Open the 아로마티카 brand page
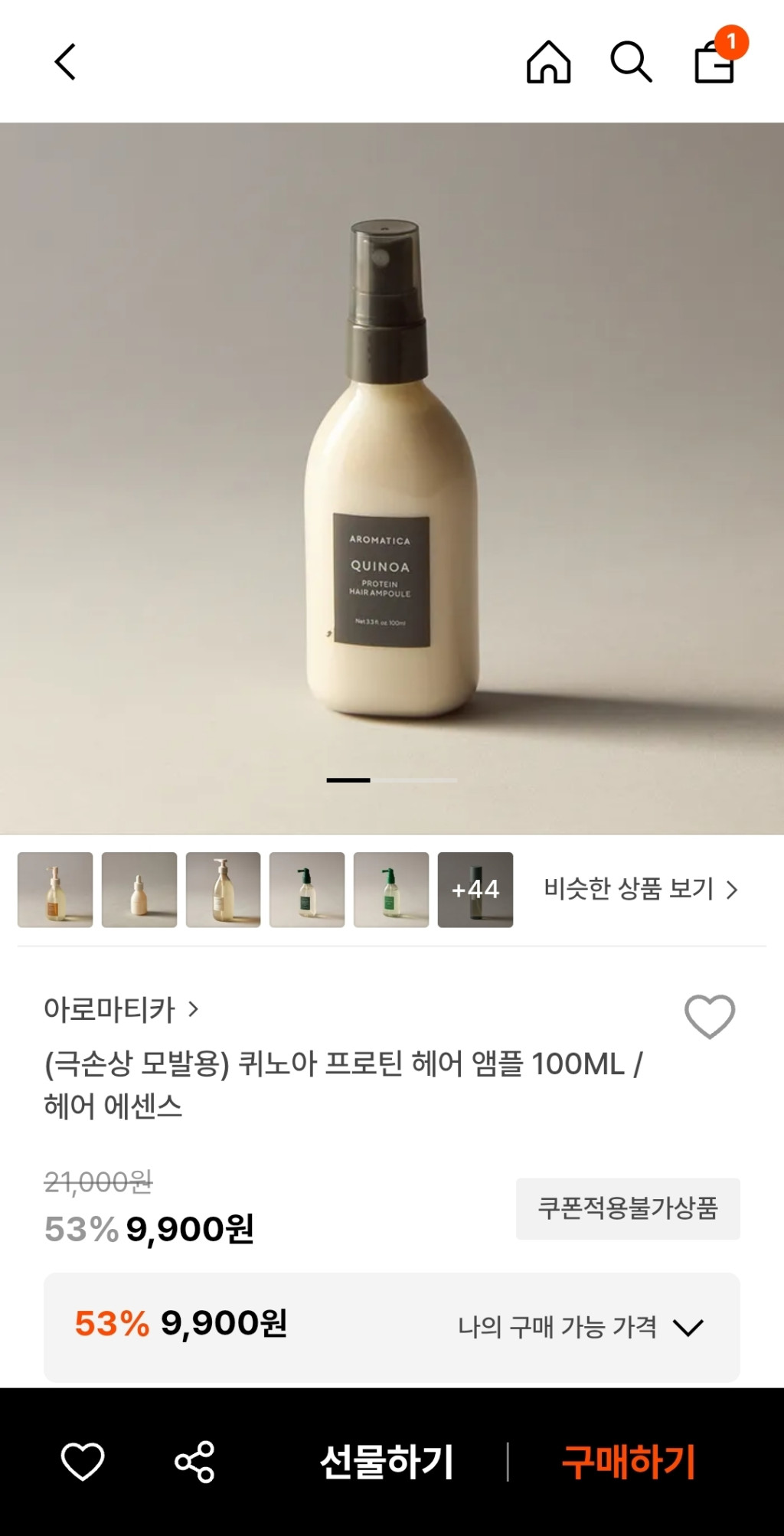 [x=121, y=1009]
